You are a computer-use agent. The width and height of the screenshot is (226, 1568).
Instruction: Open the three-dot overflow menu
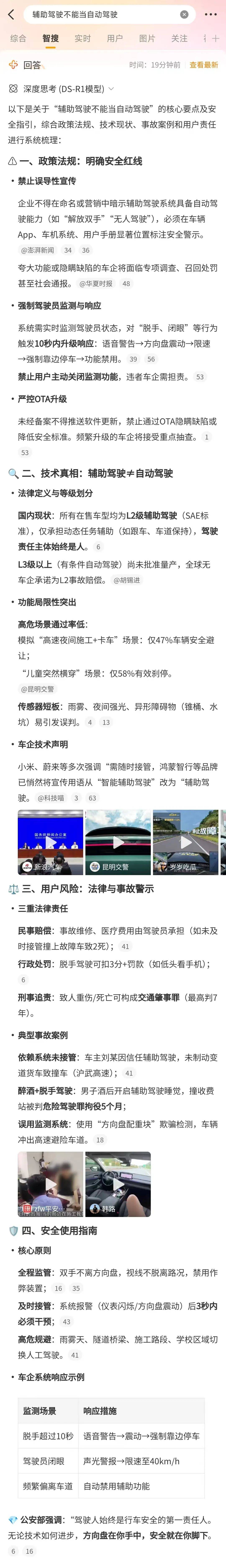pos(210,14)
